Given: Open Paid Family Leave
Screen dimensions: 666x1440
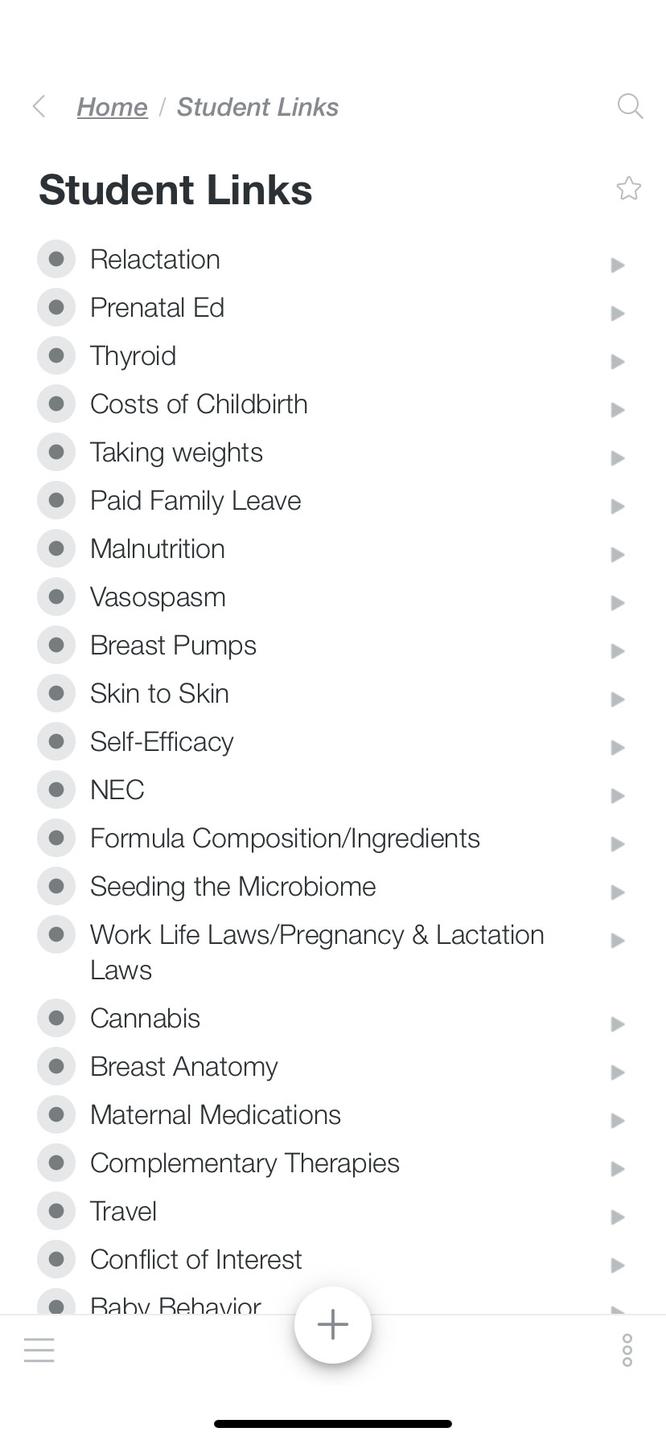Looking at the screenshot, I should [x=195, y=500].
